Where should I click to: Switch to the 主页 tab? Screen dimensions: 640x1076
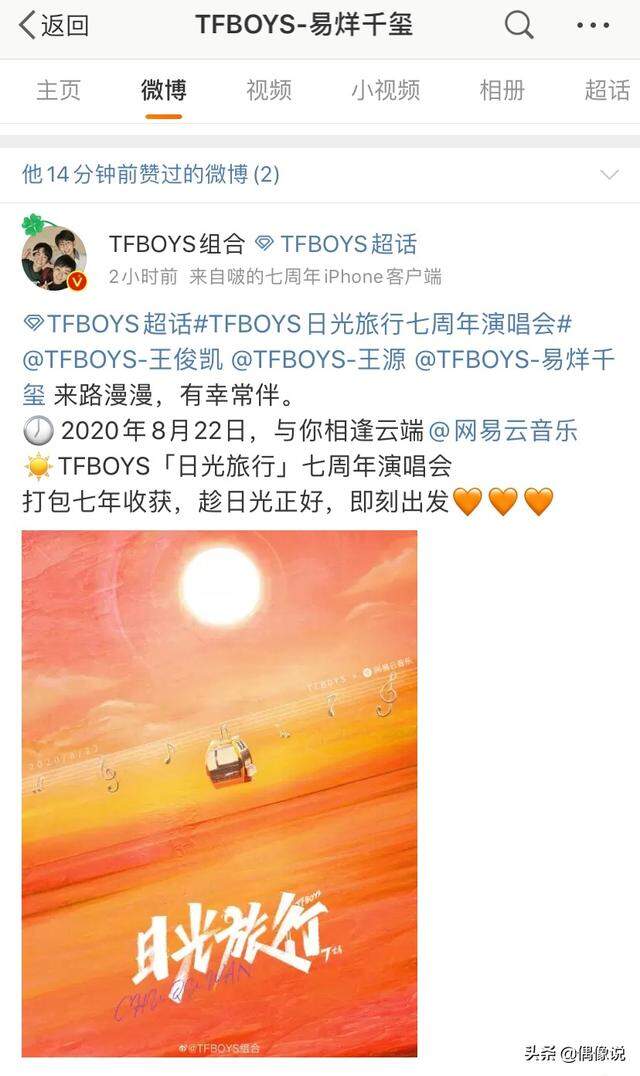pos(58,90)
